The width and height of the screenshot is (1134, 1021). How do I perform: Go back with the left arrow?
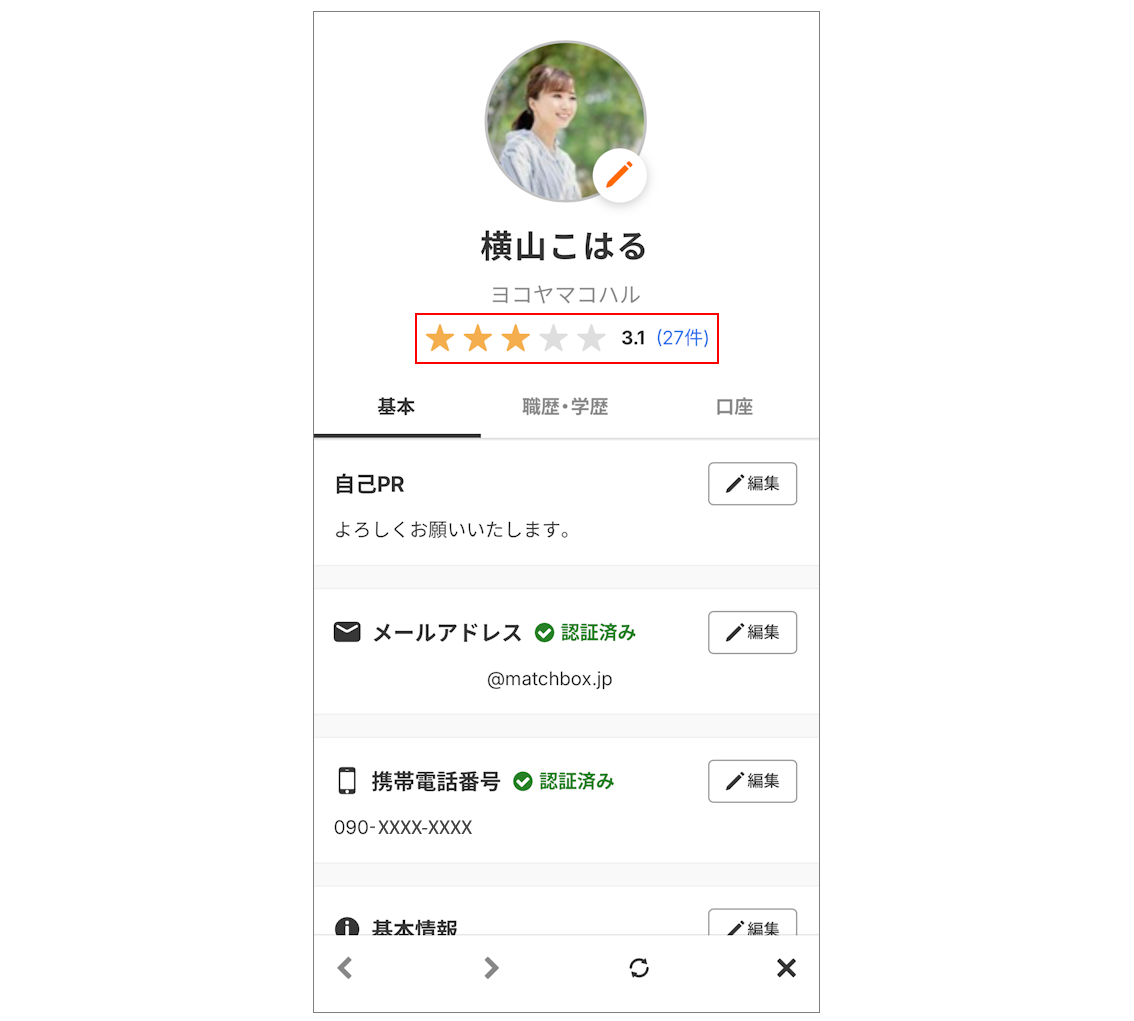tap(345, 967)
